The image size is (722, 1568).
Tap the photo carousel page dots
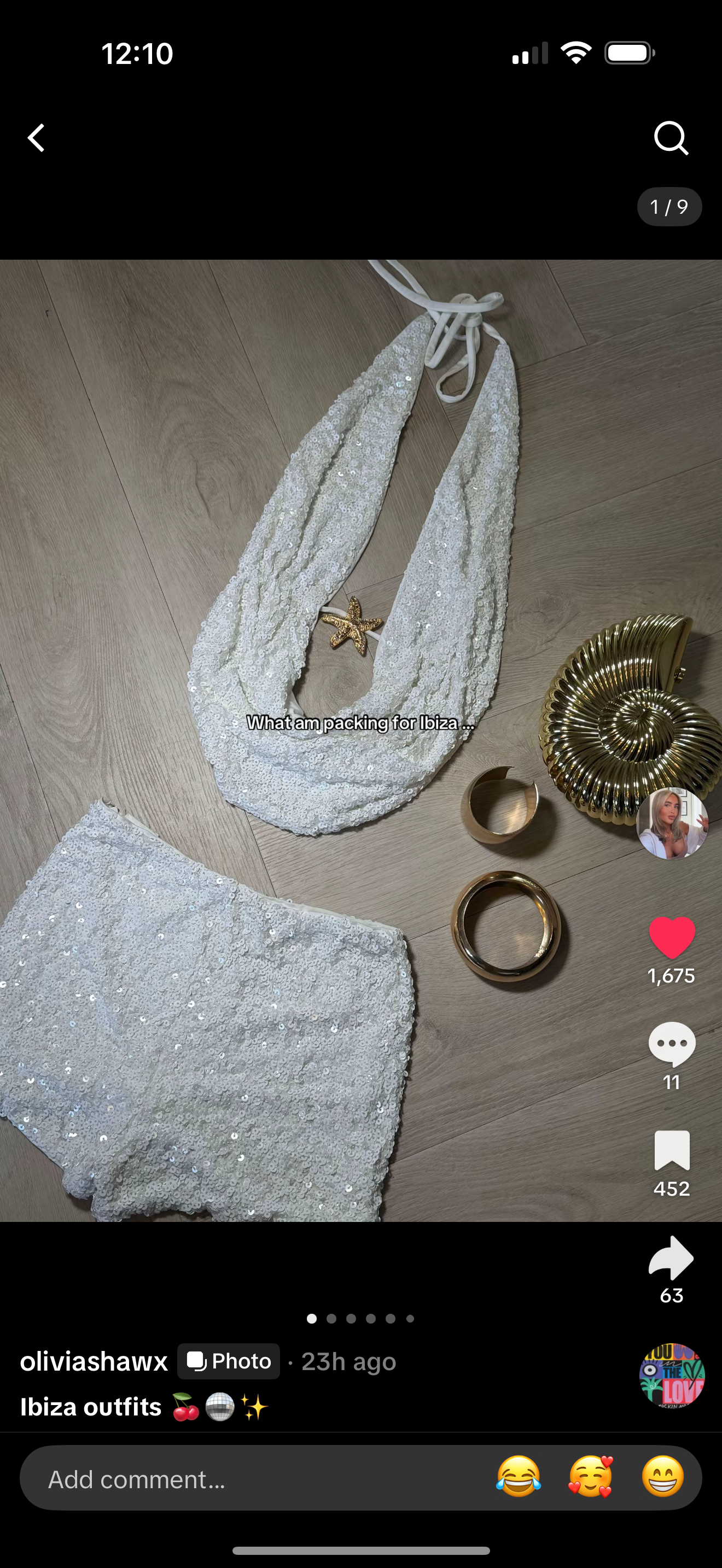(x=360, y=1319)
